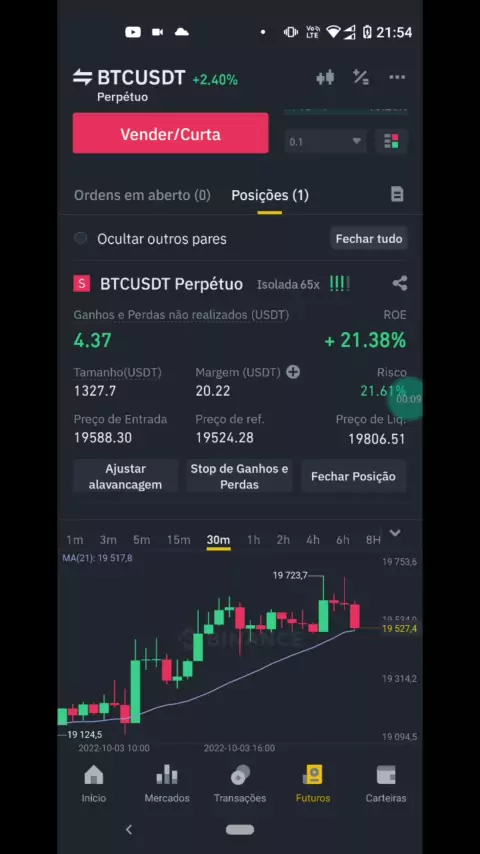Screen dimensions: 480x854
Task: Tap the system back arrow
Action: [129, 829]
